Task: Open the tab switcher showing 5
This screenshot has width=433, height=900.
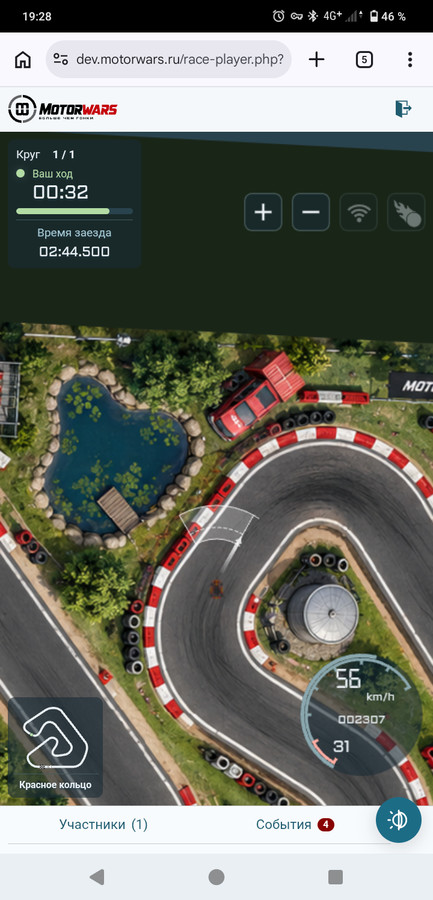Action: pos(364,59)
